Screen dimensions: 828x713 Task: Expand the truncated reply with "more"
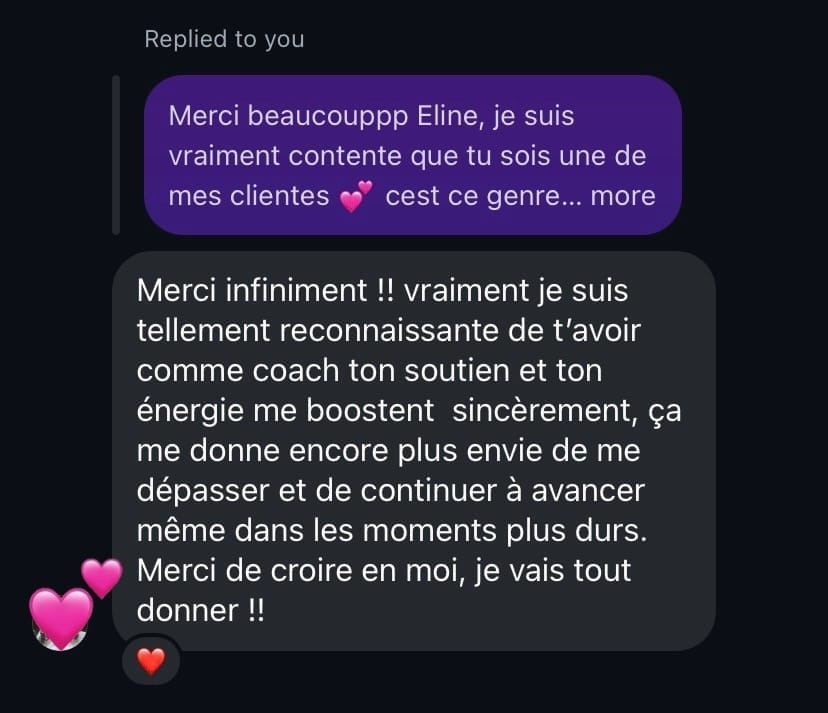coord(623,196)
